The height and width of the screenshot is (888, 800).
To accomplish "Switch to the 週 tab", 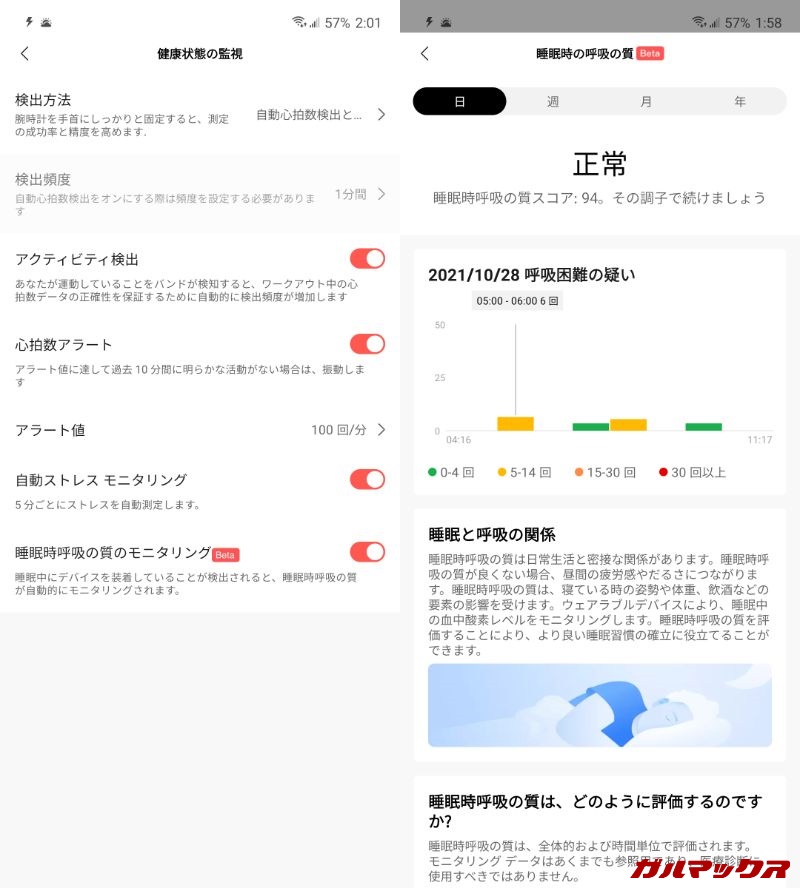I will [553, 102].
